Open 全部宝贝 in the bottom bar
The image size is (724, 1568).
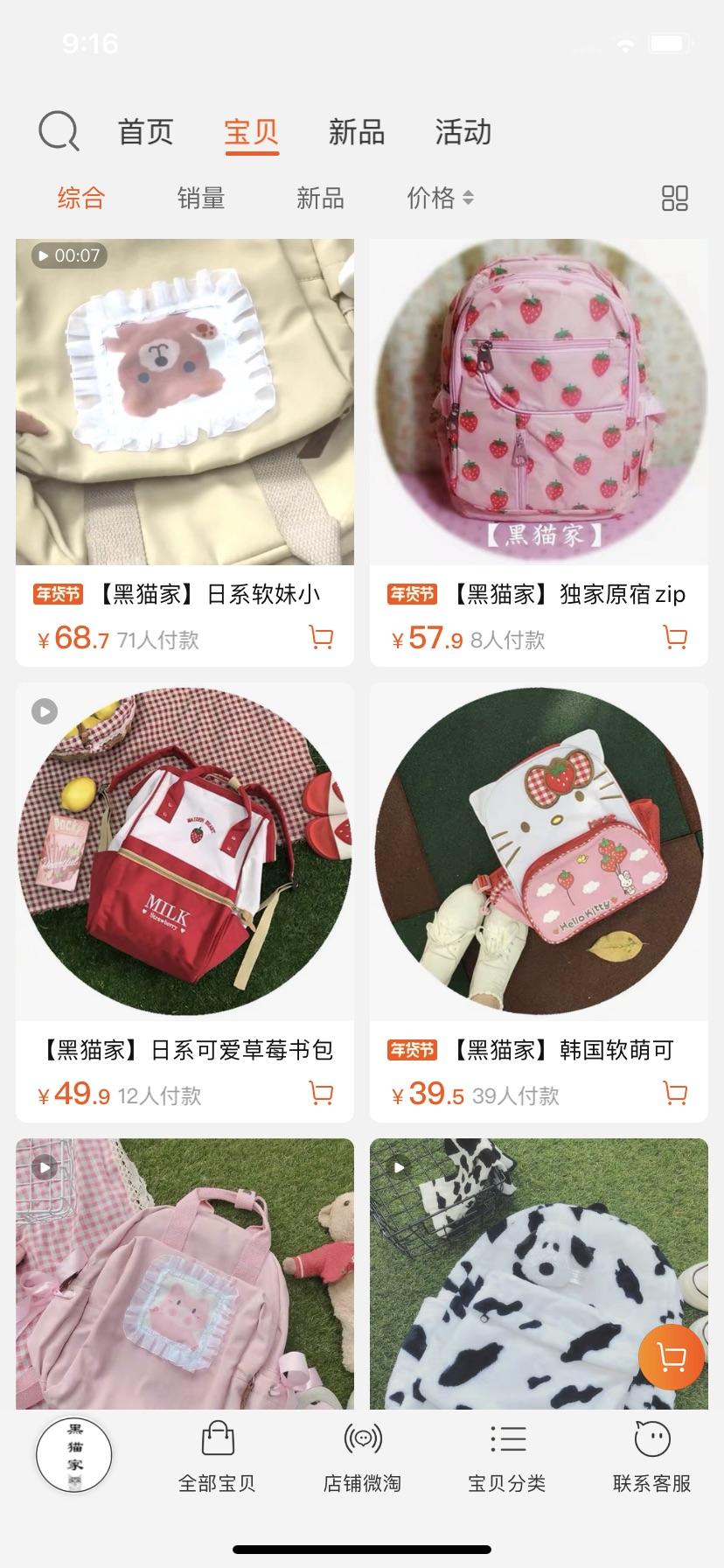[x=217, y=1458]
